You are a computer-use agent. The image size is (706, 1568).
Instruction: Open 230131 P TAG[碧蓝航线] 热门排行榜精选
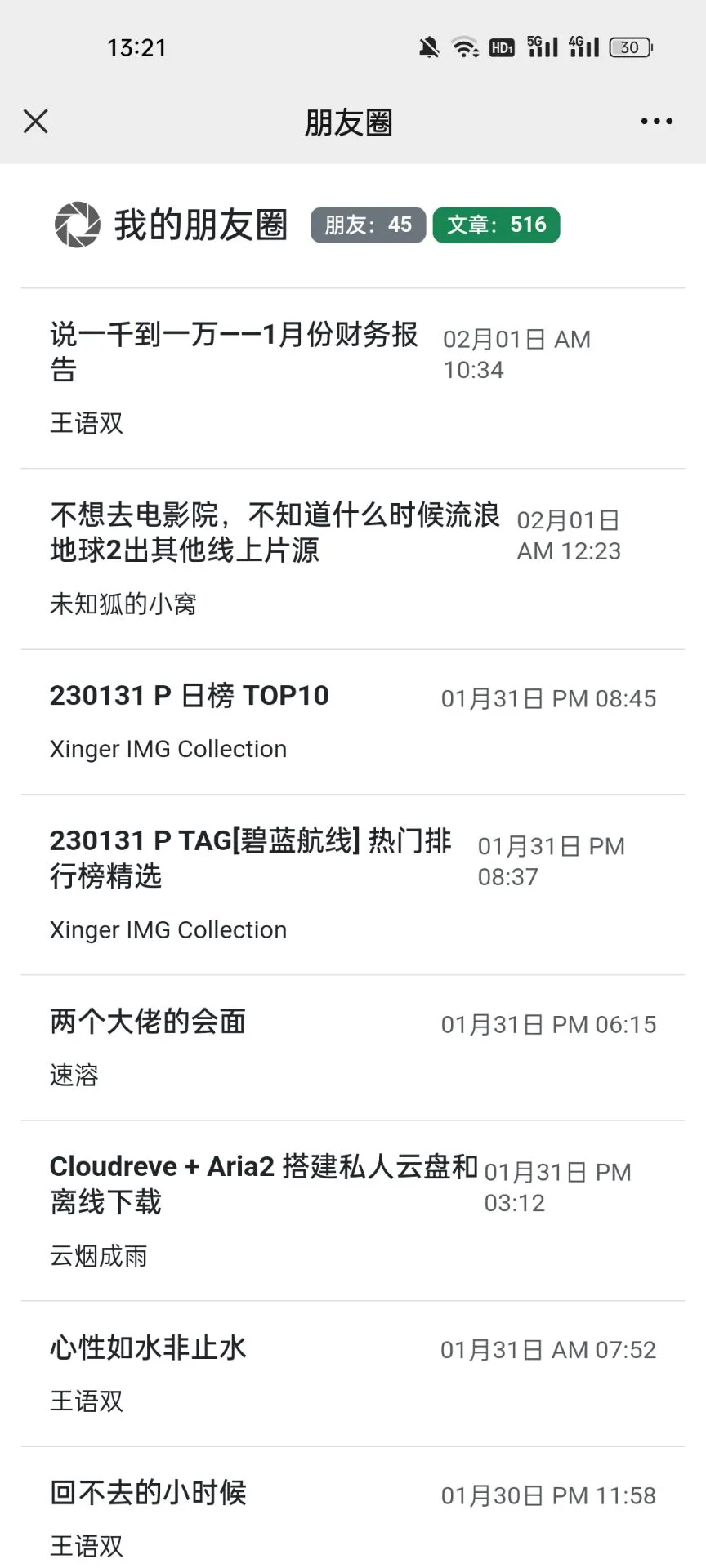click(250, 857)
